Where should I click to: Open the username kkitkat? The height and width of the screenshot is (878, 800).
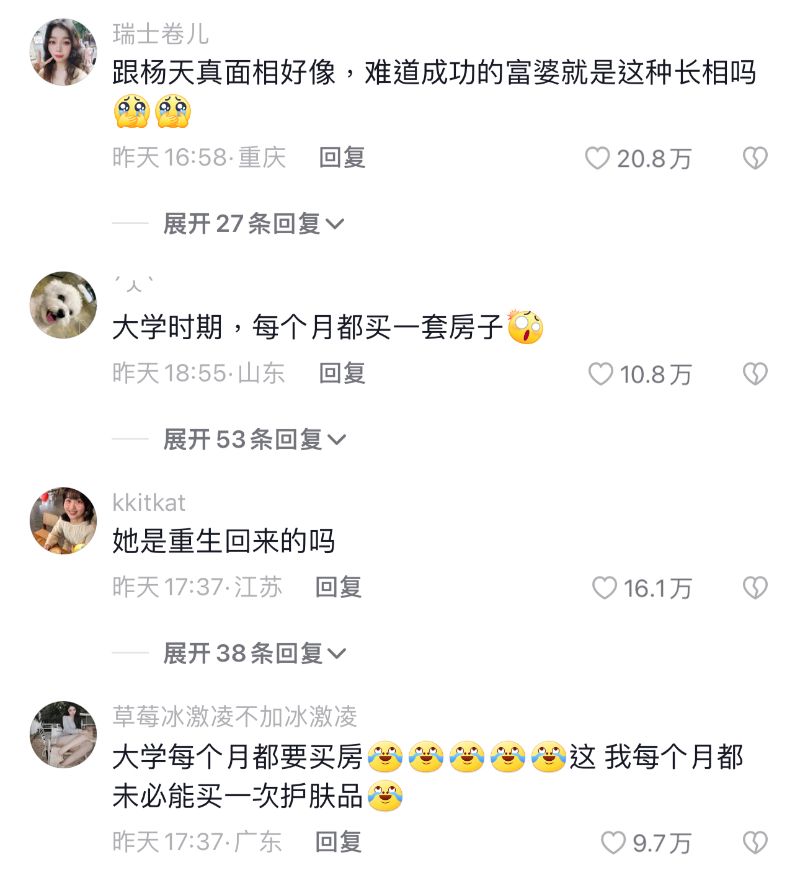click(x=149, y=502)
